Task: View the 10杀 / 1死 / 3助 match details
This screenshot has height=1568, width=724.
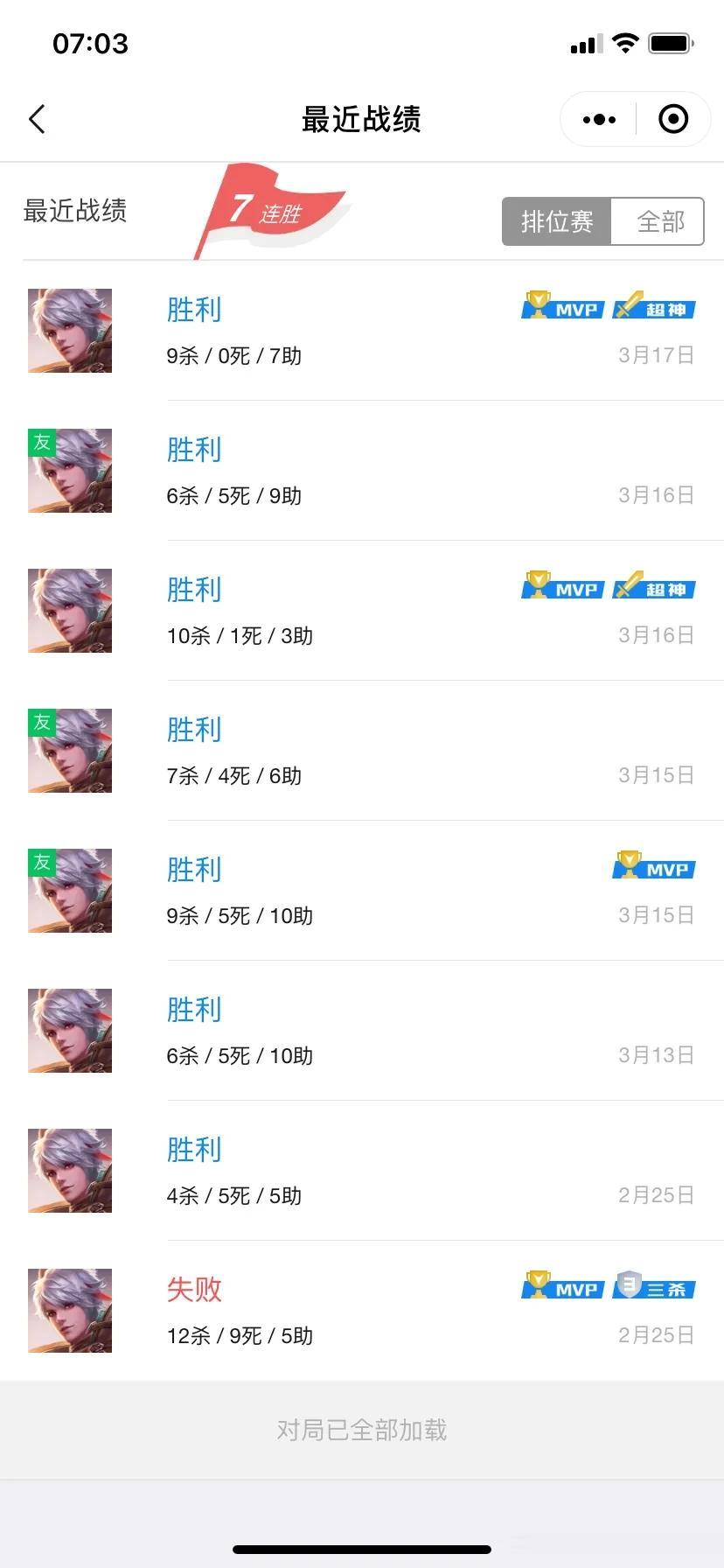Action: tap(361, 612)
